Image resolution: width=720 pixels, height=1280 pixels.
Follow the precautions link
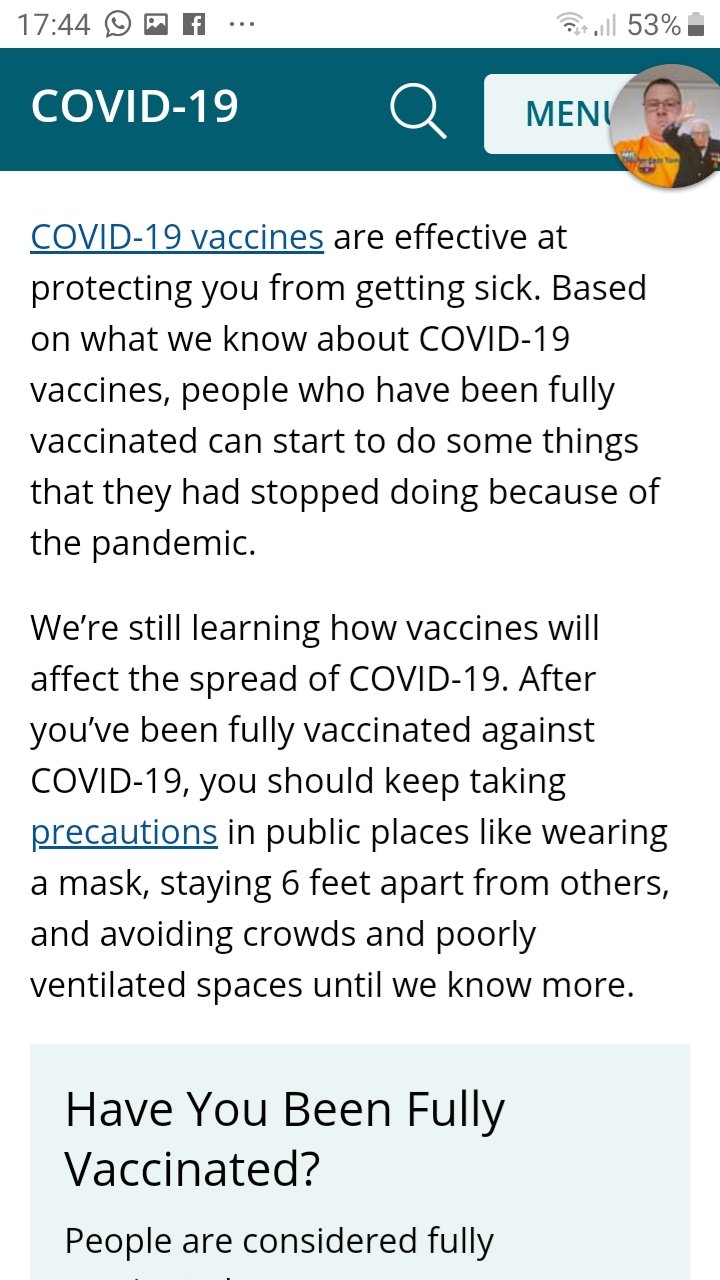124,832
